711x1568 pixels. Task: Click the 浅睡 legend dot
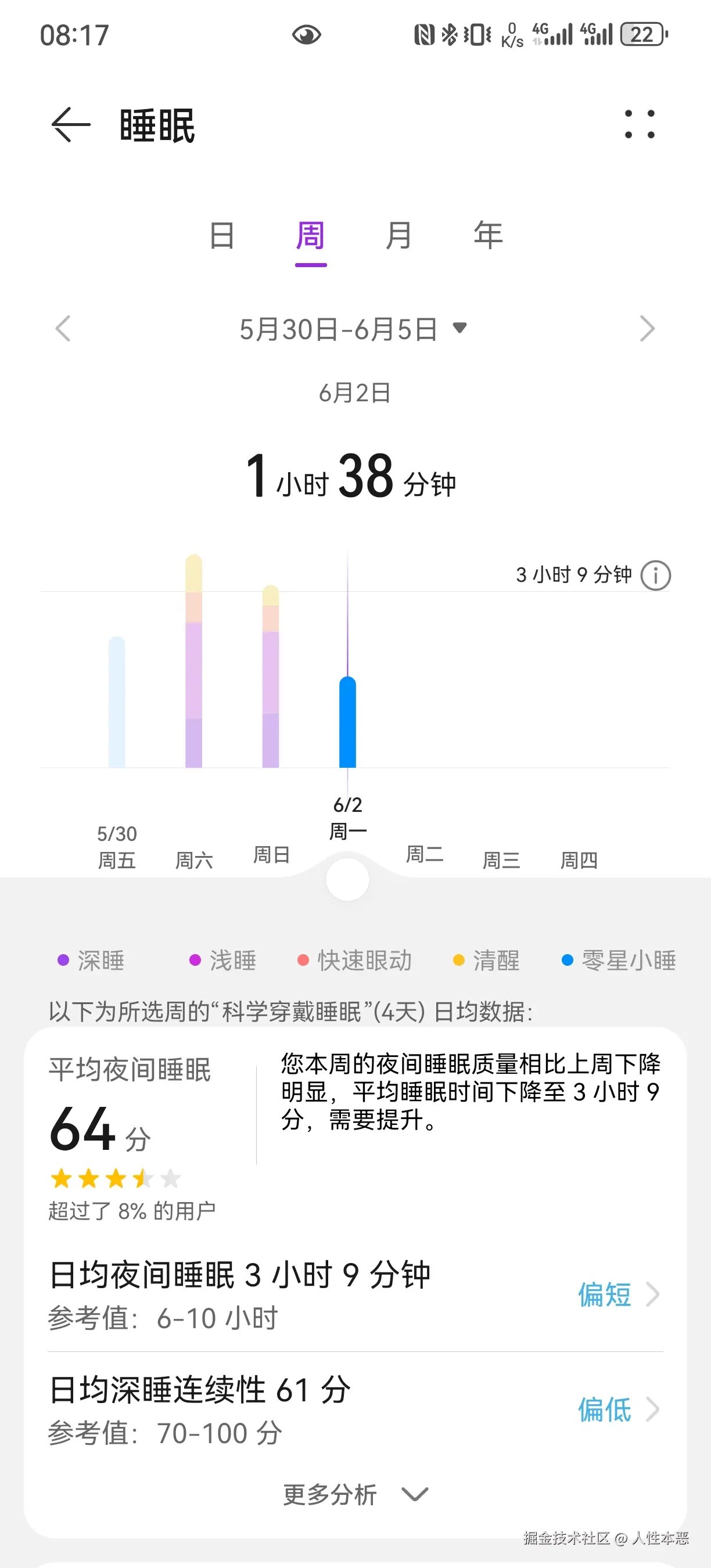[x=195, y=961]
